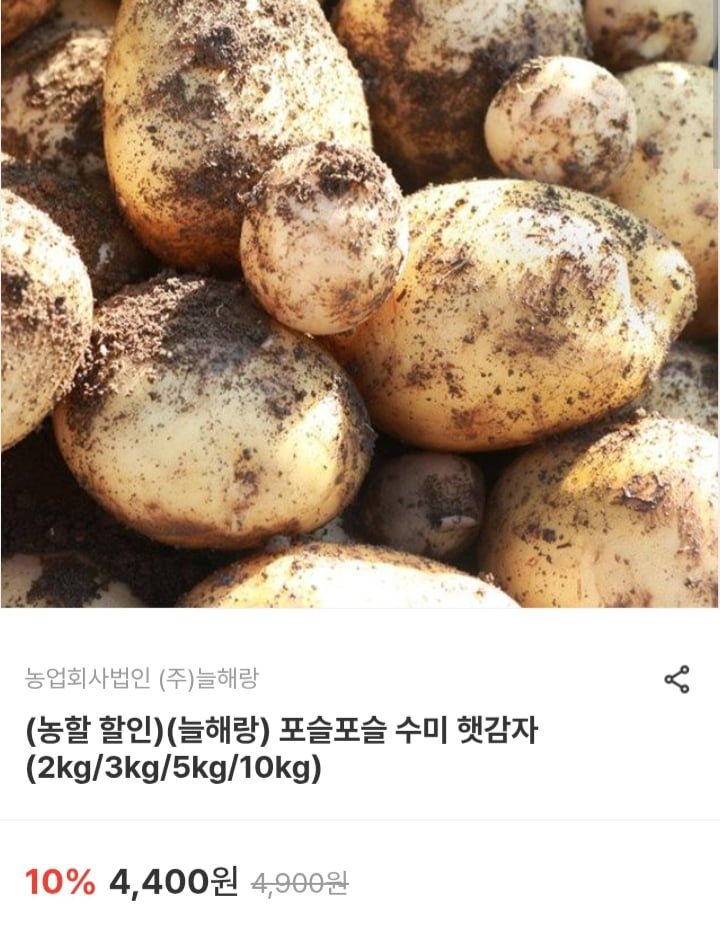Share this potato product listing
The image size is (720, 931).
tap(677, 680)
